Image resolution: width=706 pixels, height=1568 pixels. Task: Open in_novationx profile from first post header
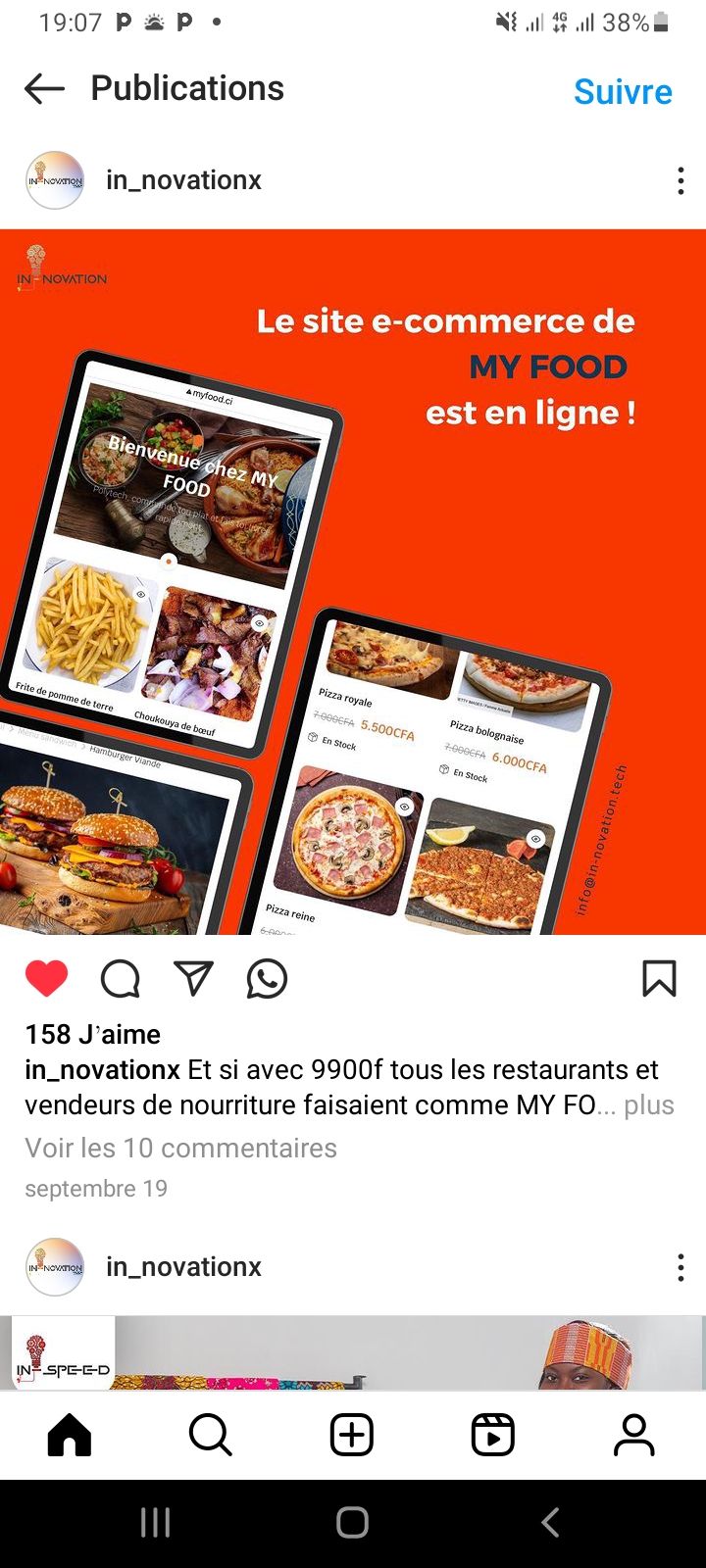(x=183, y=180)
